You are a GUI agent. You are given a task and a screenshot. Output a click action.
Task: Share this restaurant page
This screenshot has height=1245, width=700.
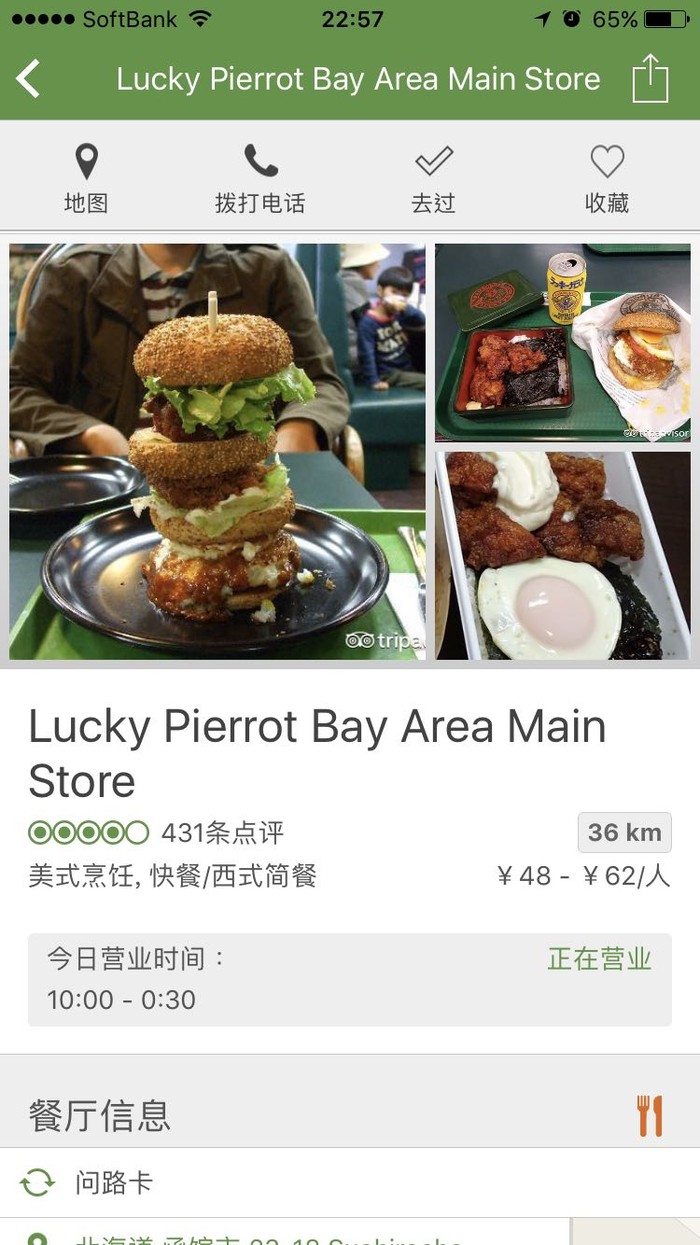pos(649,78)
